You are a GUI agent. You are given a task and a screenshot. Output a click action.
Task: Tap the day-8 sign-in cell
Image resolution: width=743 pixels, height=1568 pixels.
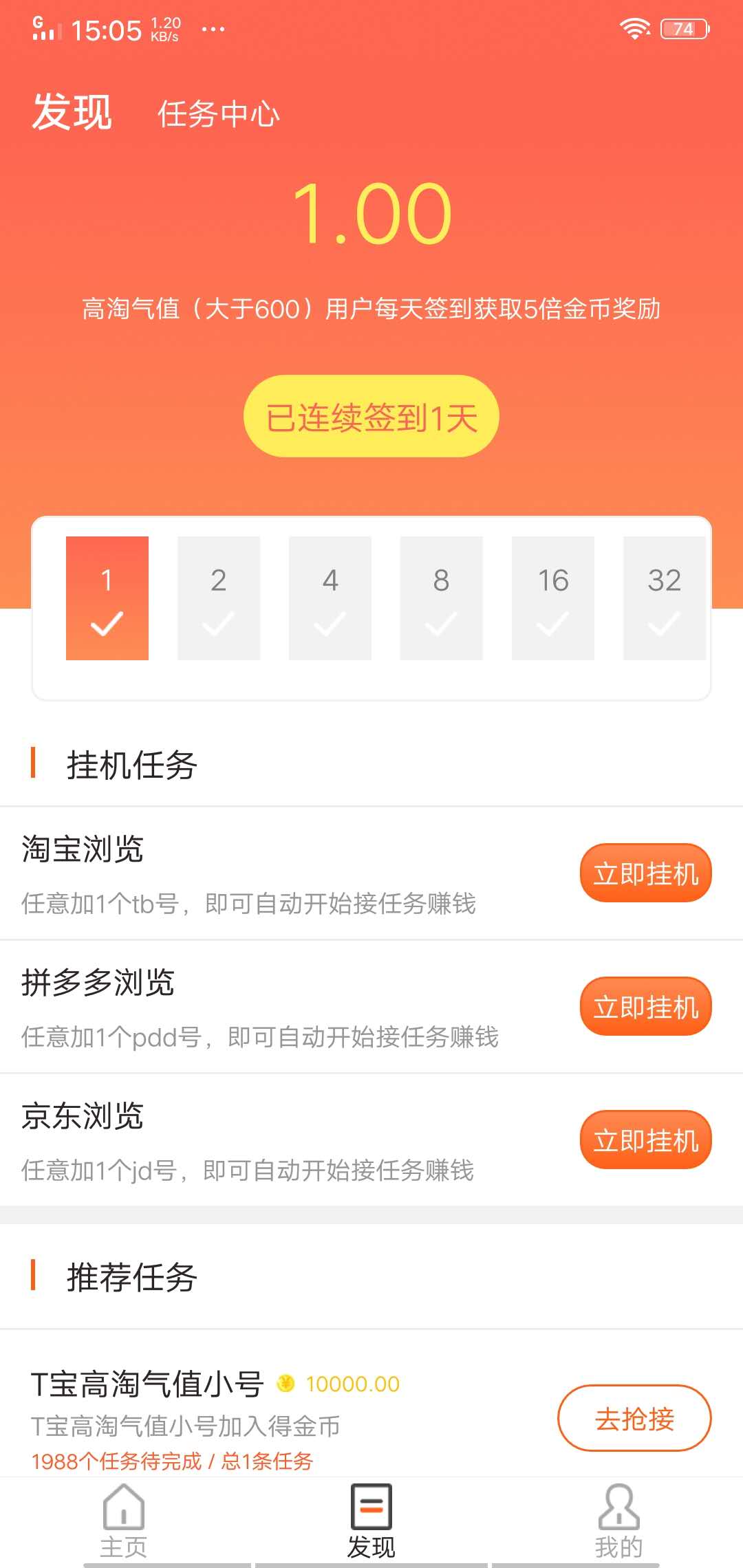441,597
